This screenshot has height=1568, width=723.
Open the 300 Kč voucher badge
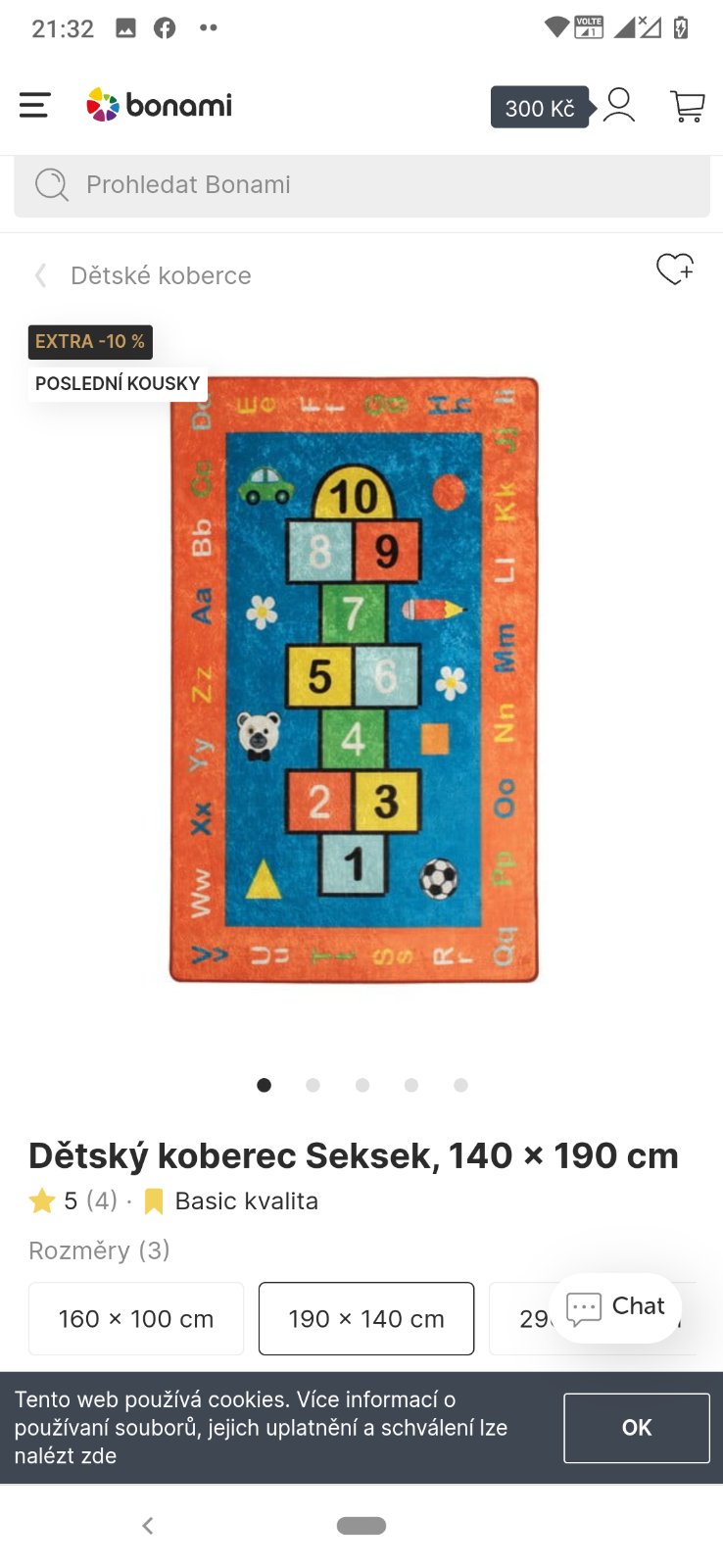pyautogui.click(x=540, y=108)
